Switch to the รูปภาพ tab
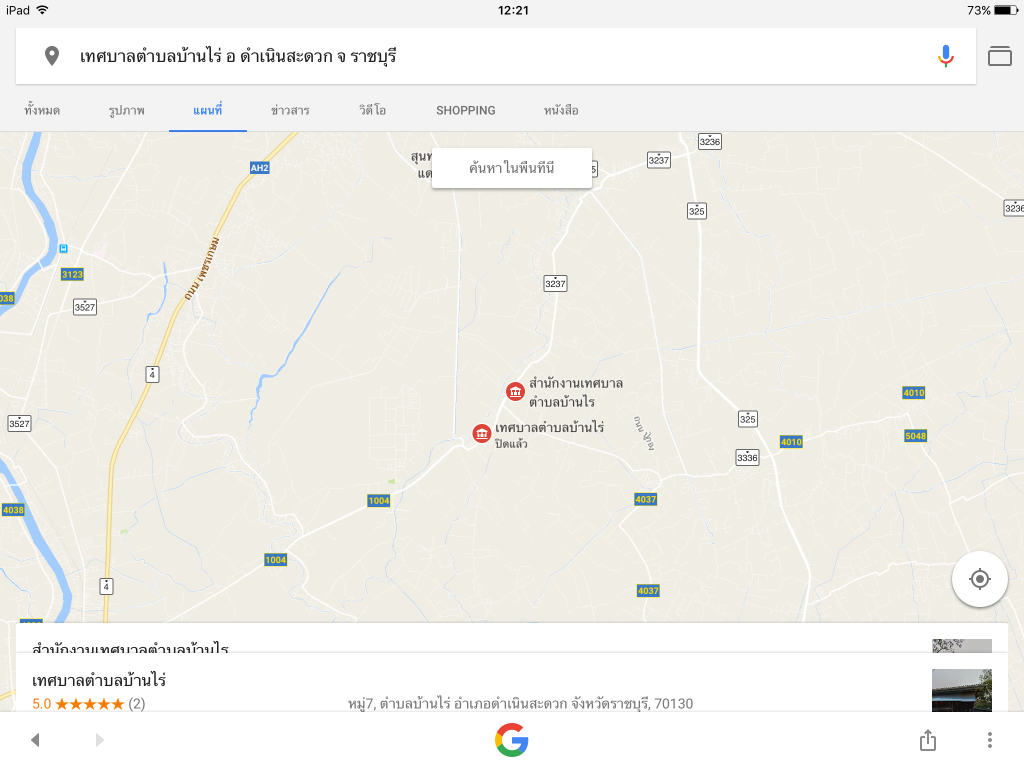 click(127, 110)
